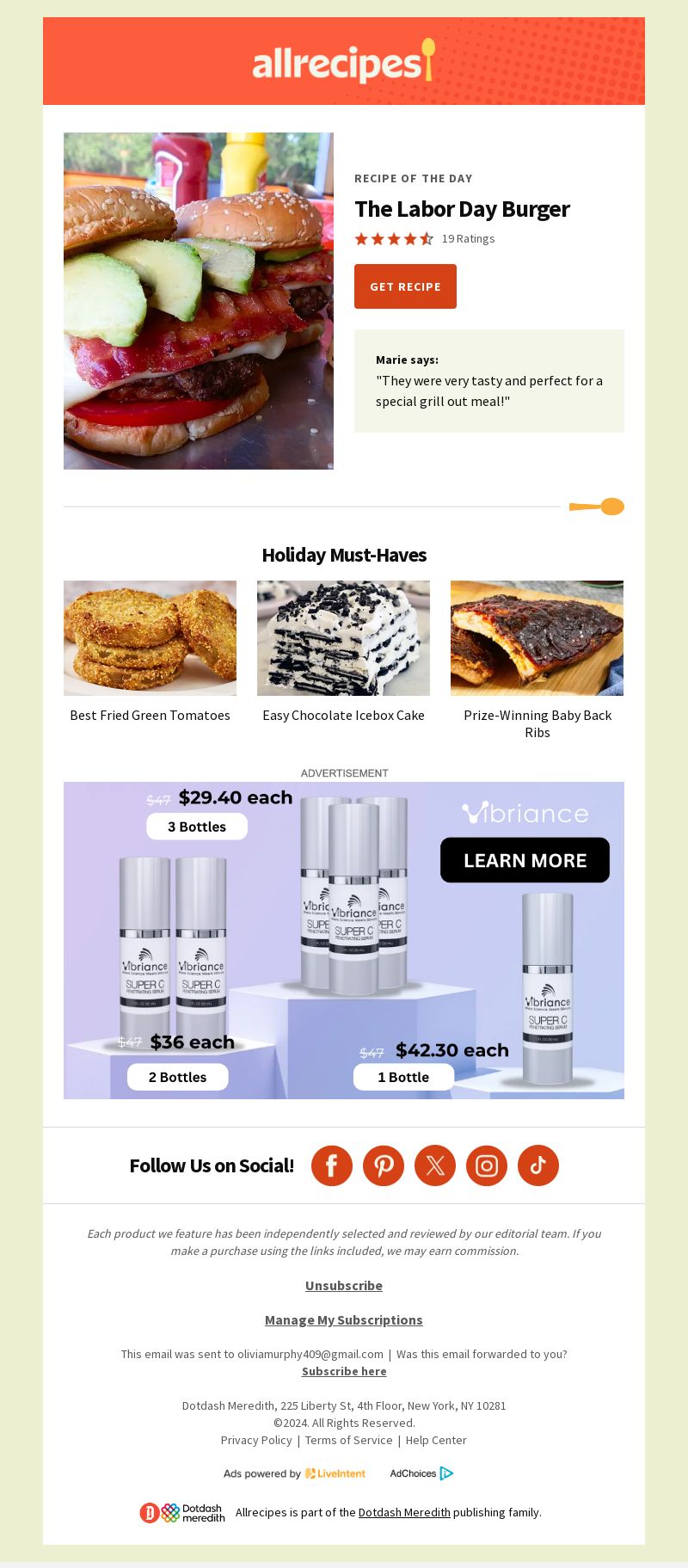688x1568 pixels.
Task: Open the Dotdash Meredith link
Action: 404,1512
